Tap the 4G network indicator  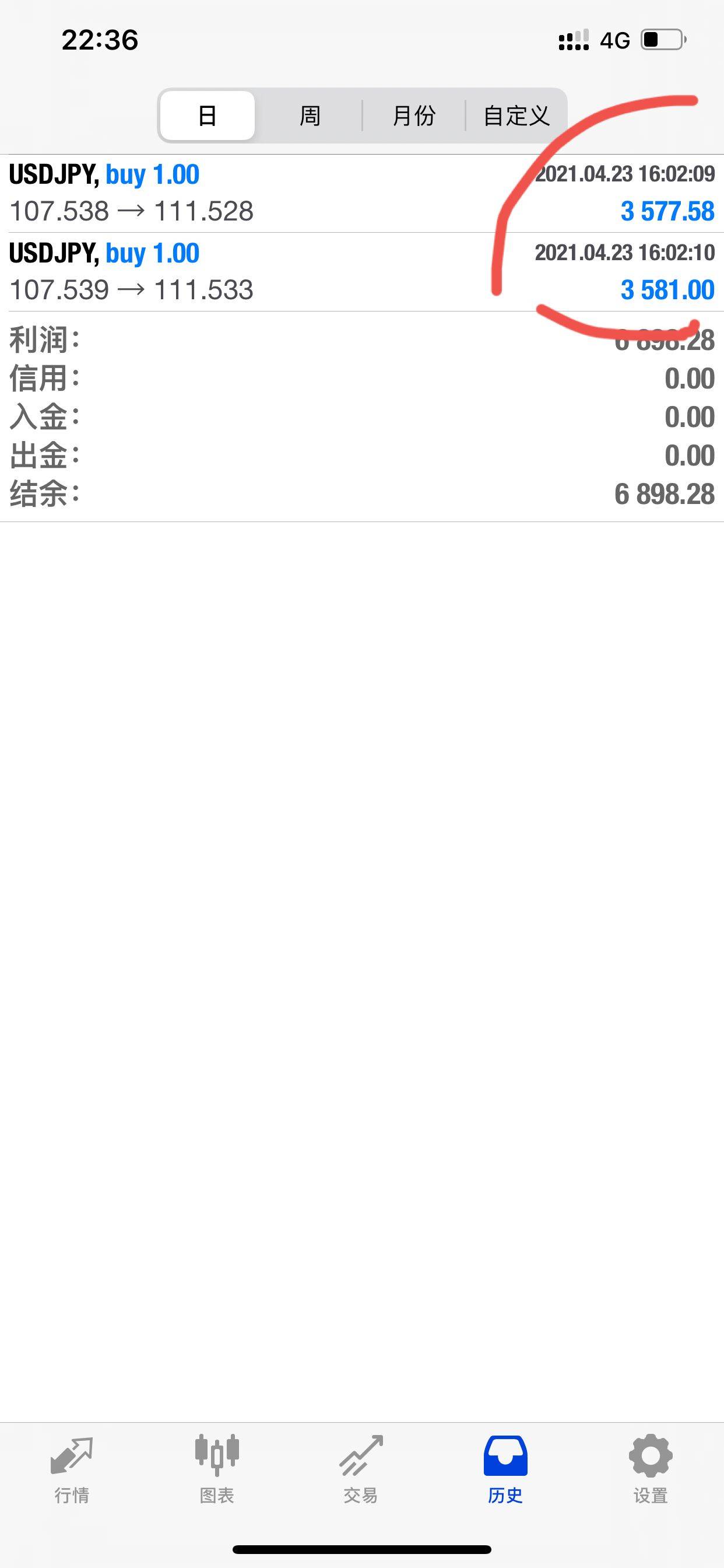pyautogui.click(x=614, y=40)
